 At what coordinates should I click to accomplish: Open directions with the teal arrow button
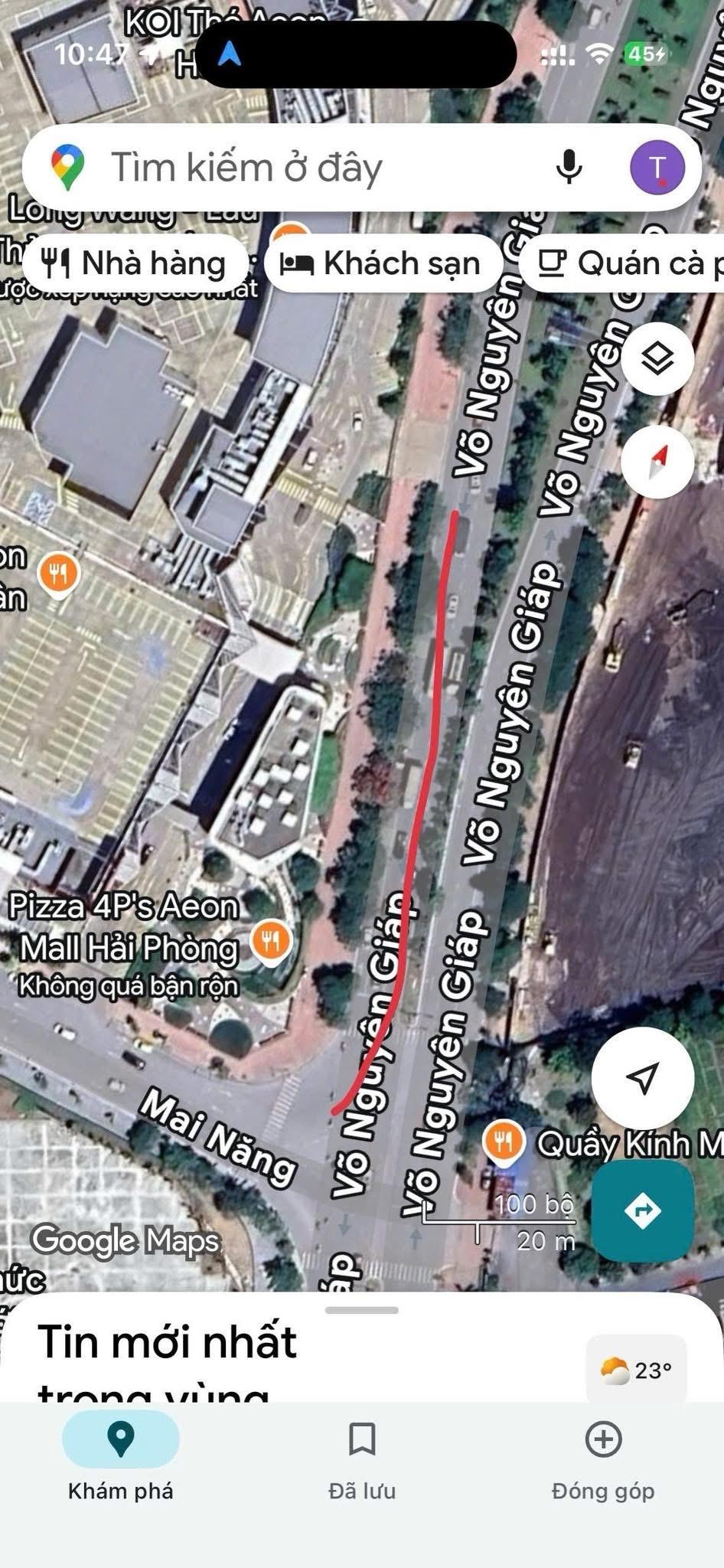point(642,1210)
